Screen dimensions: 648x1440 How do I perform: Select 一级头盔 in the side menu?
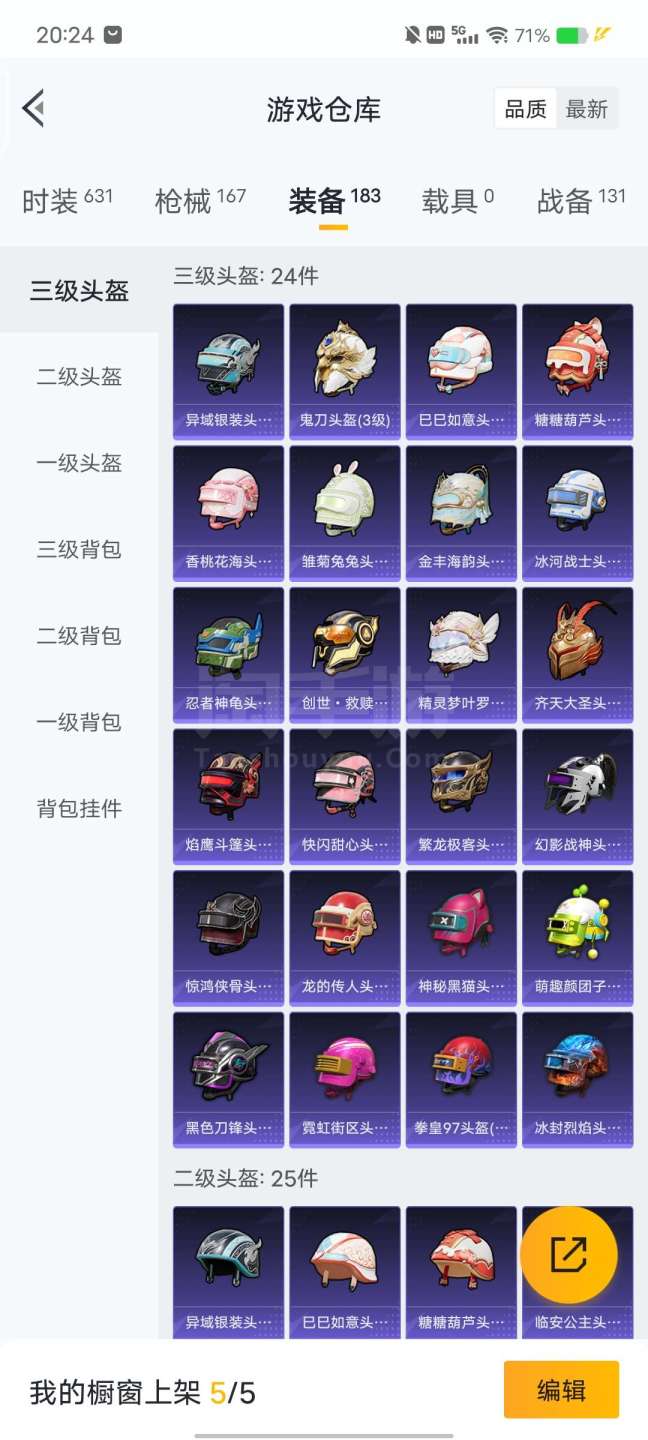pos(79,463)
